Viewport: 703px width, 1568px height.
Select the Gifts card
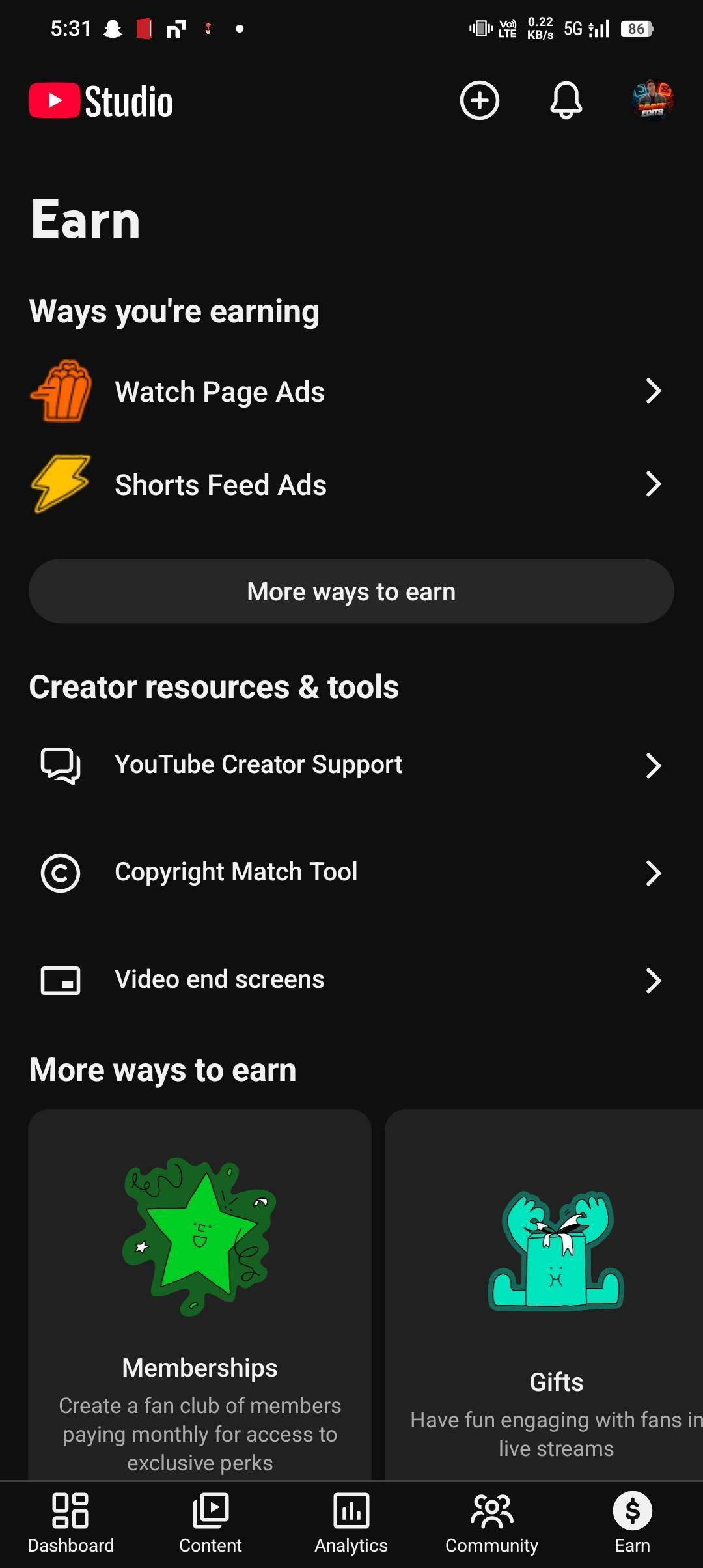tap(544, 1296)
